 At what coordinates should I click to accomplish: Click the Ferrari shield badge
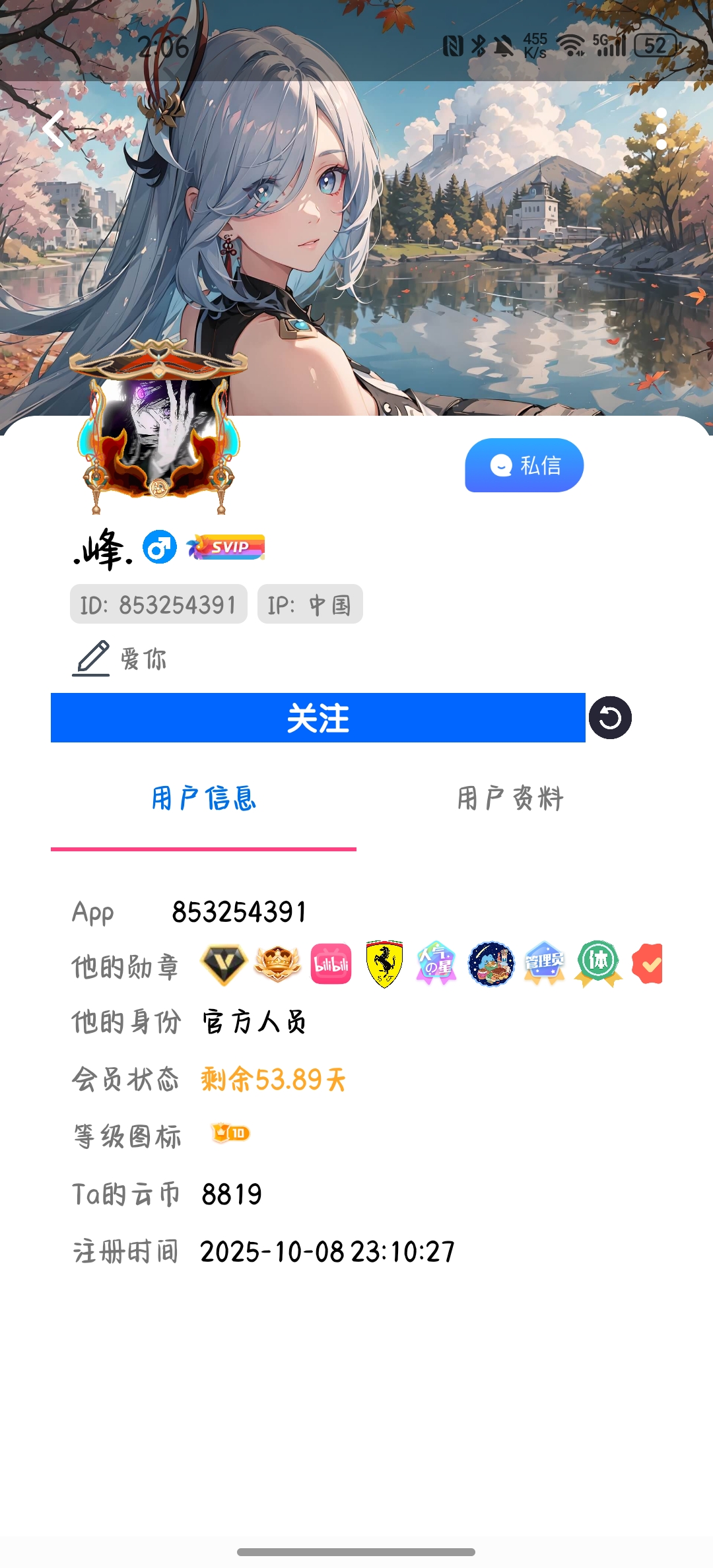click(x=385, y=965)
